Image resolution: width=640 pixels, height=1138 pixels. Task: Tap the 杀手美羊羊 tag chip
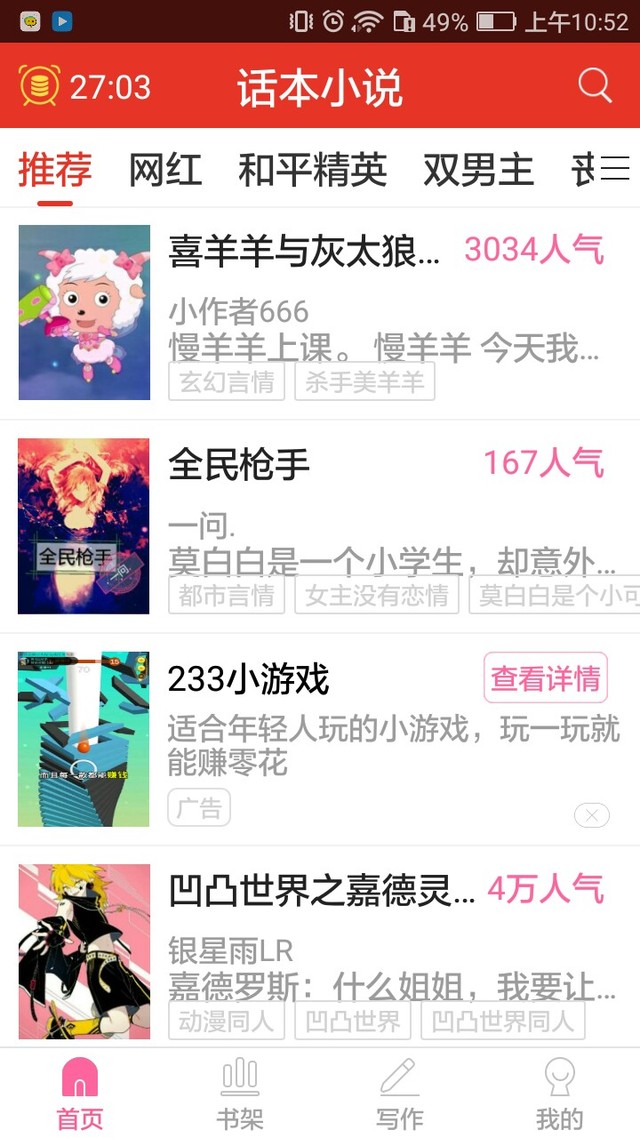[x=364, y=381]
